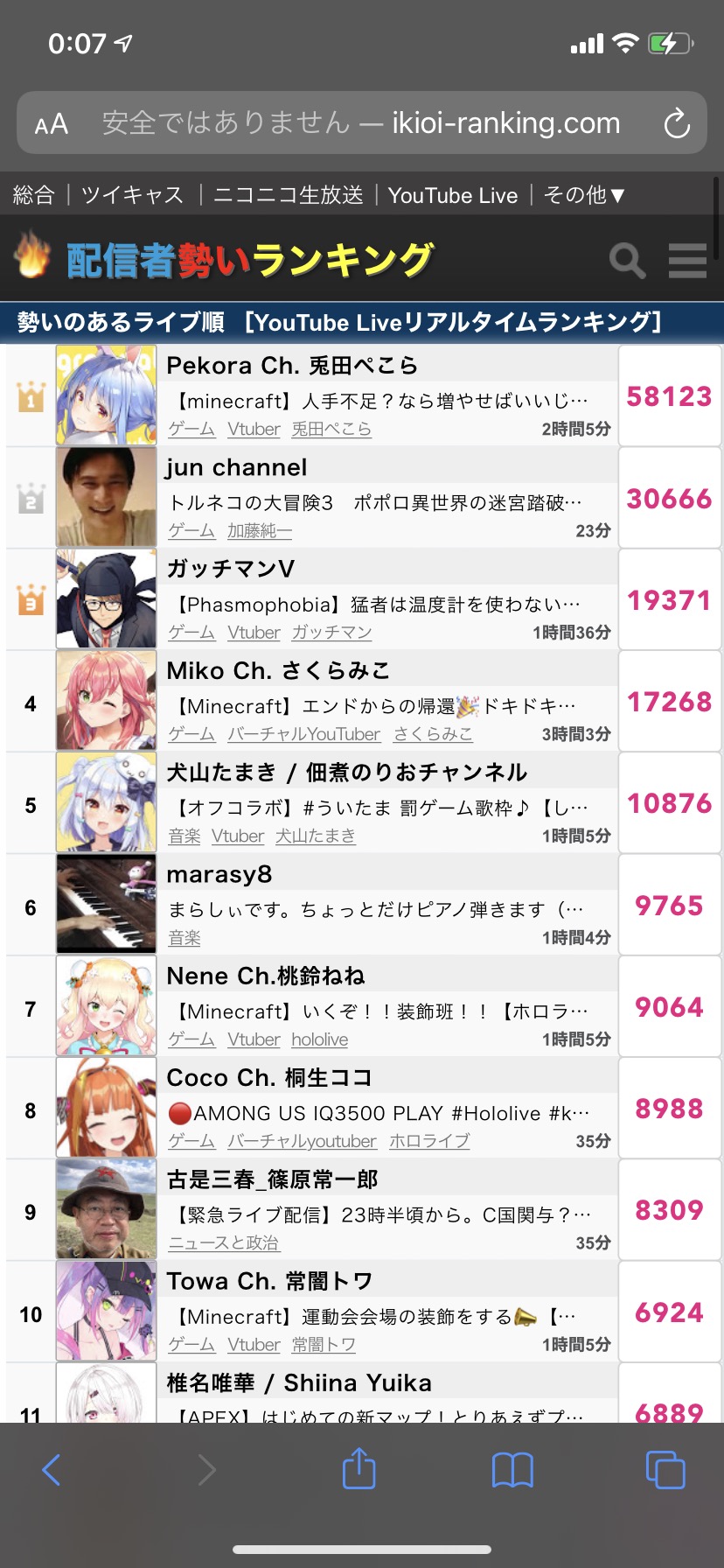Open the hololive tag under Nene Ch.

point(319,1039)
